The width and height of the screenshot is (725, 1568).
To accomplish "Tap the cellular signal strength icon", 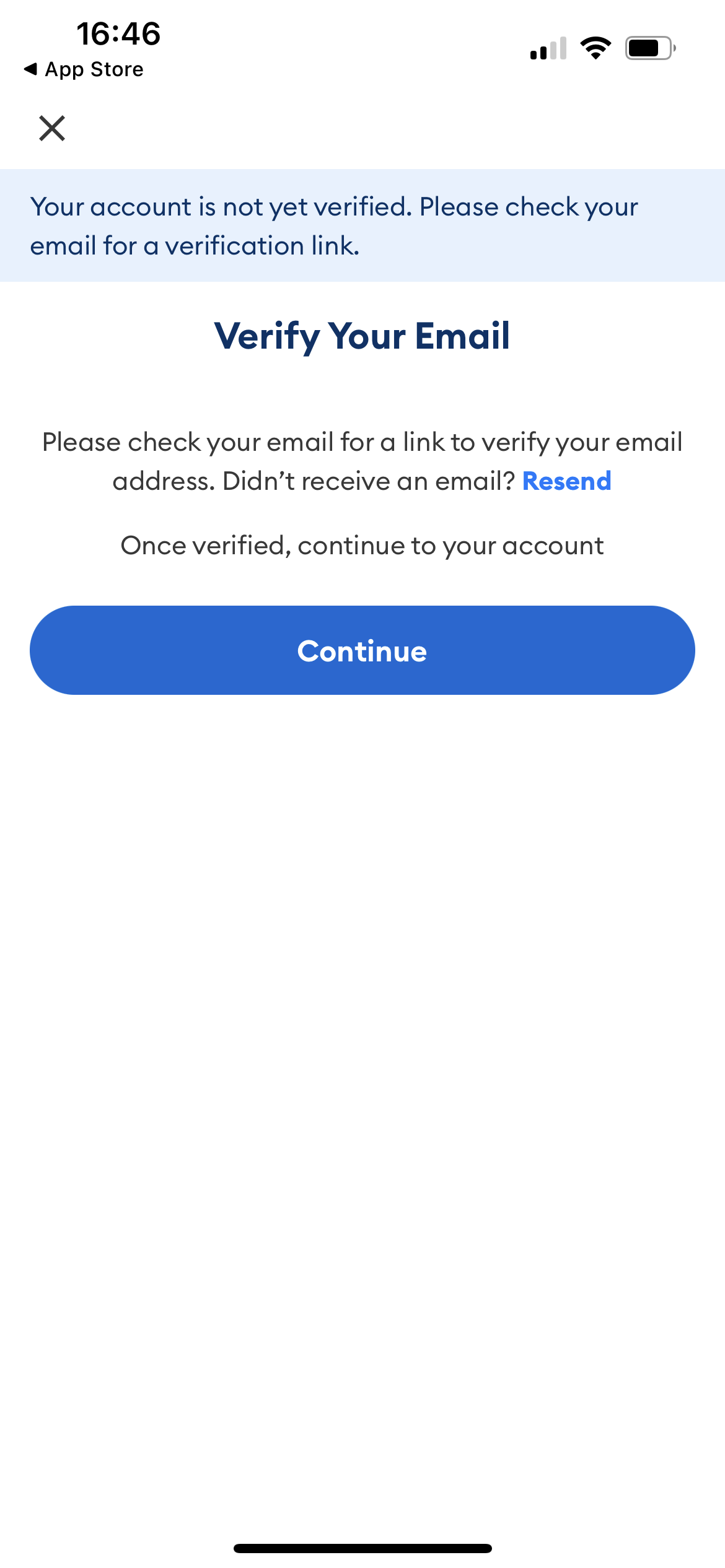I will tap(548, 48).
